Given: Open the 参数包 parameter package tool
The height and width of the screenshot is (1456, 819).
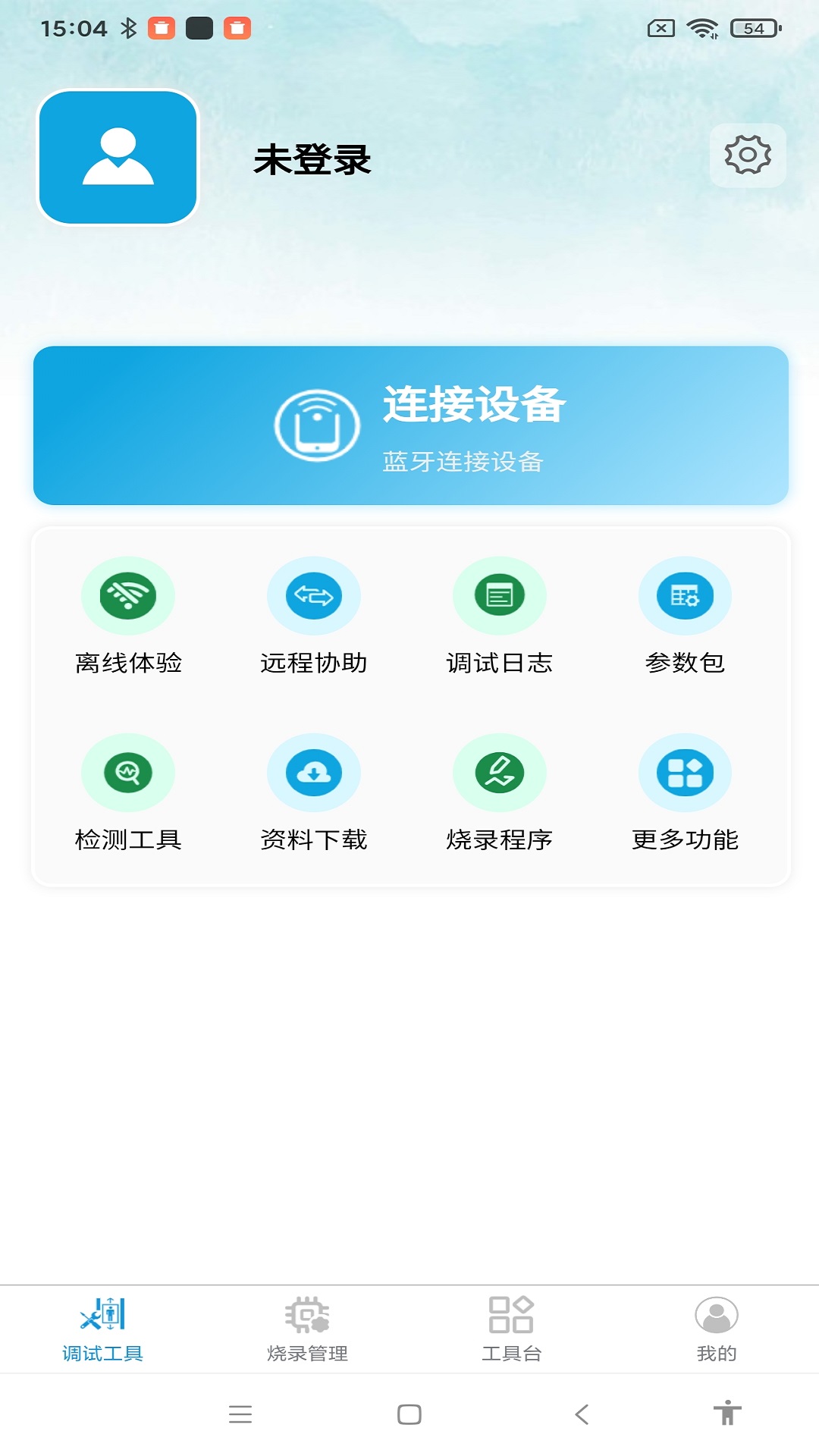Looking at the screenshot, I should click(685, 596).
